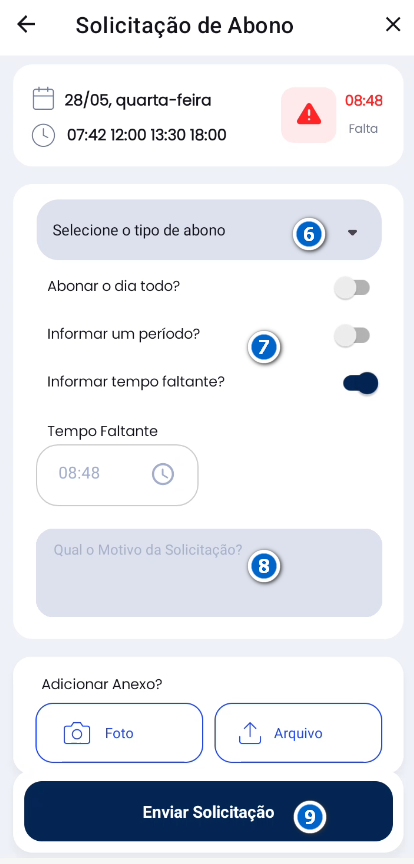The width and height of the screenshot is (414, 864).
Task: Attach a Foto to the request
Action: click(x=119, y=733)
